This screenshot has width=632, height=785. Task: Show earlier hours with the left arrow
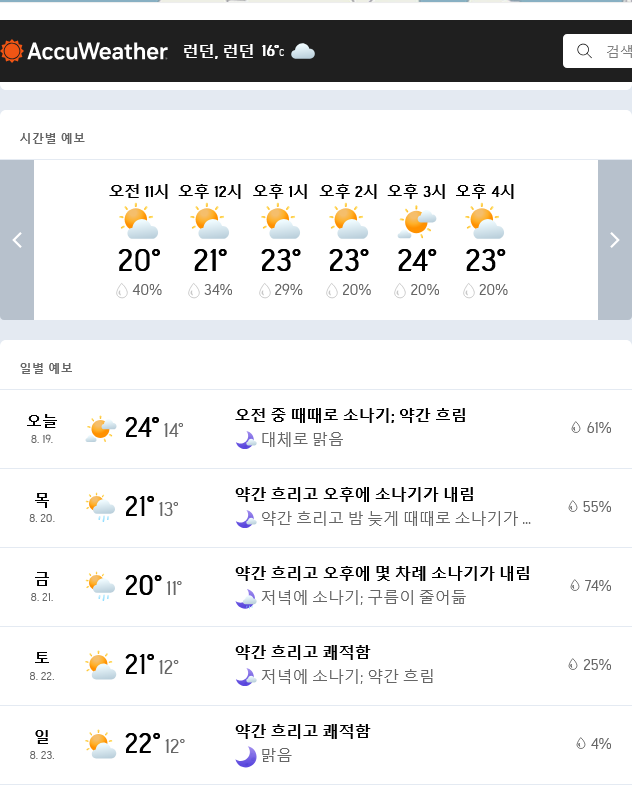(17, 240)
